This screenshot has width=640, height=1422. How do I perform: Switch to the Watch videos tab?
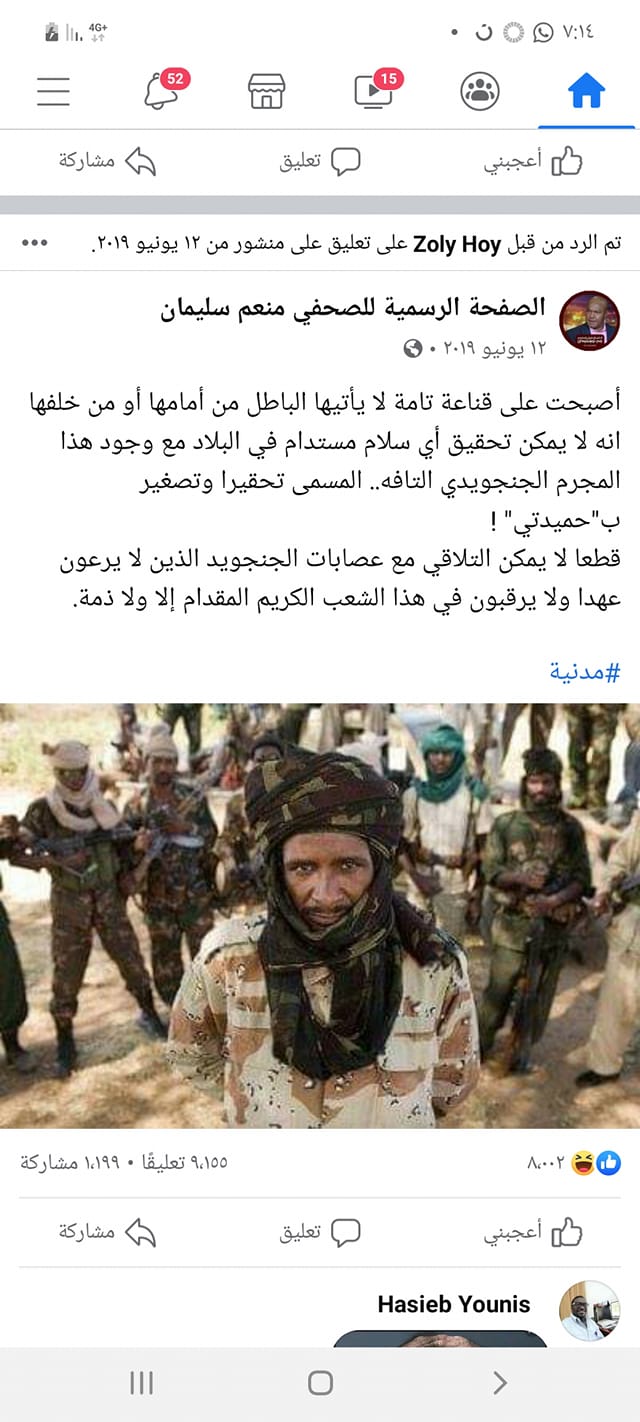click(x=373, y=92)
